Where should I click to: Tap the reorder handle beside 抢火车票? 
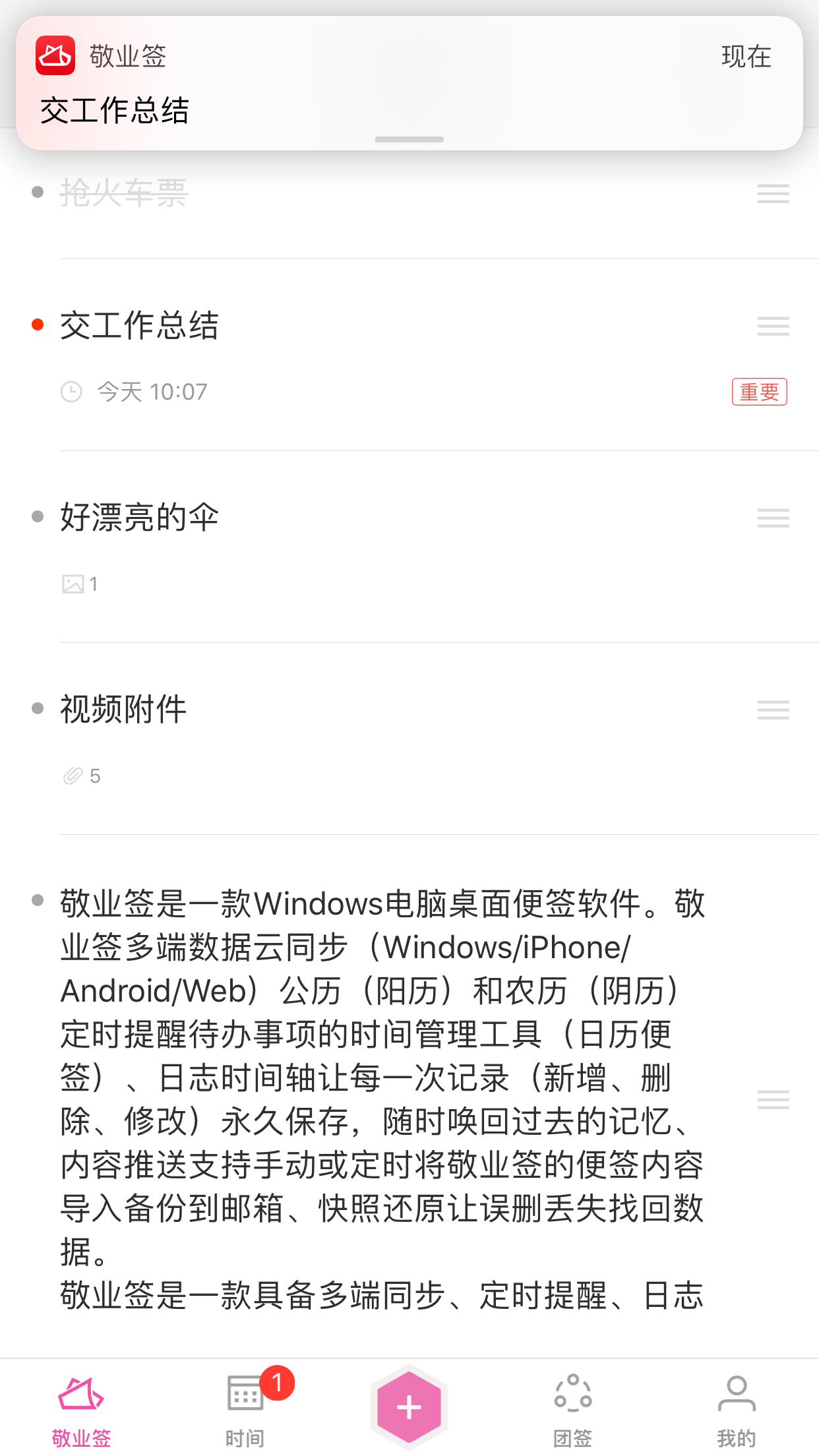point(773,193)
